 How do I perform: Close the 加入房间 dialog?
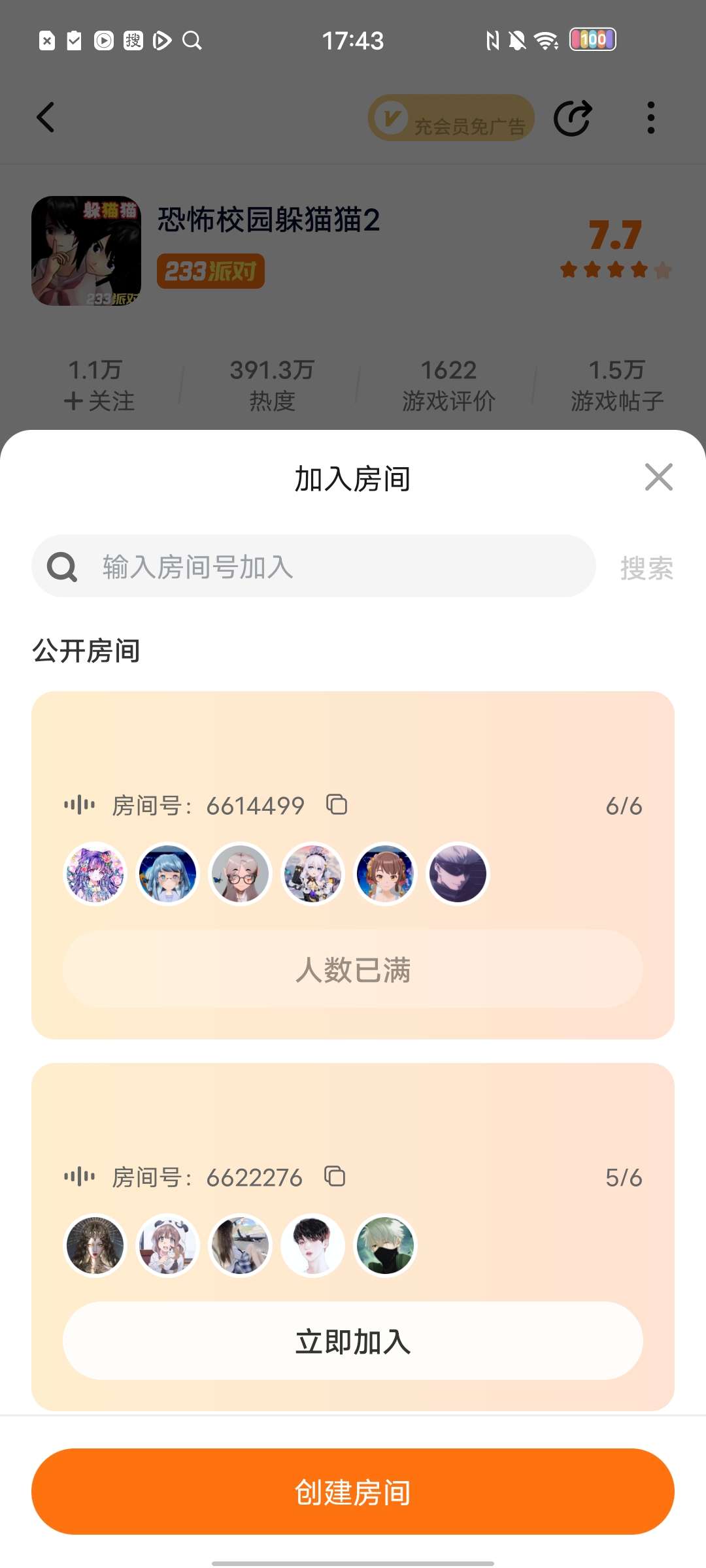tap(658, 477)
